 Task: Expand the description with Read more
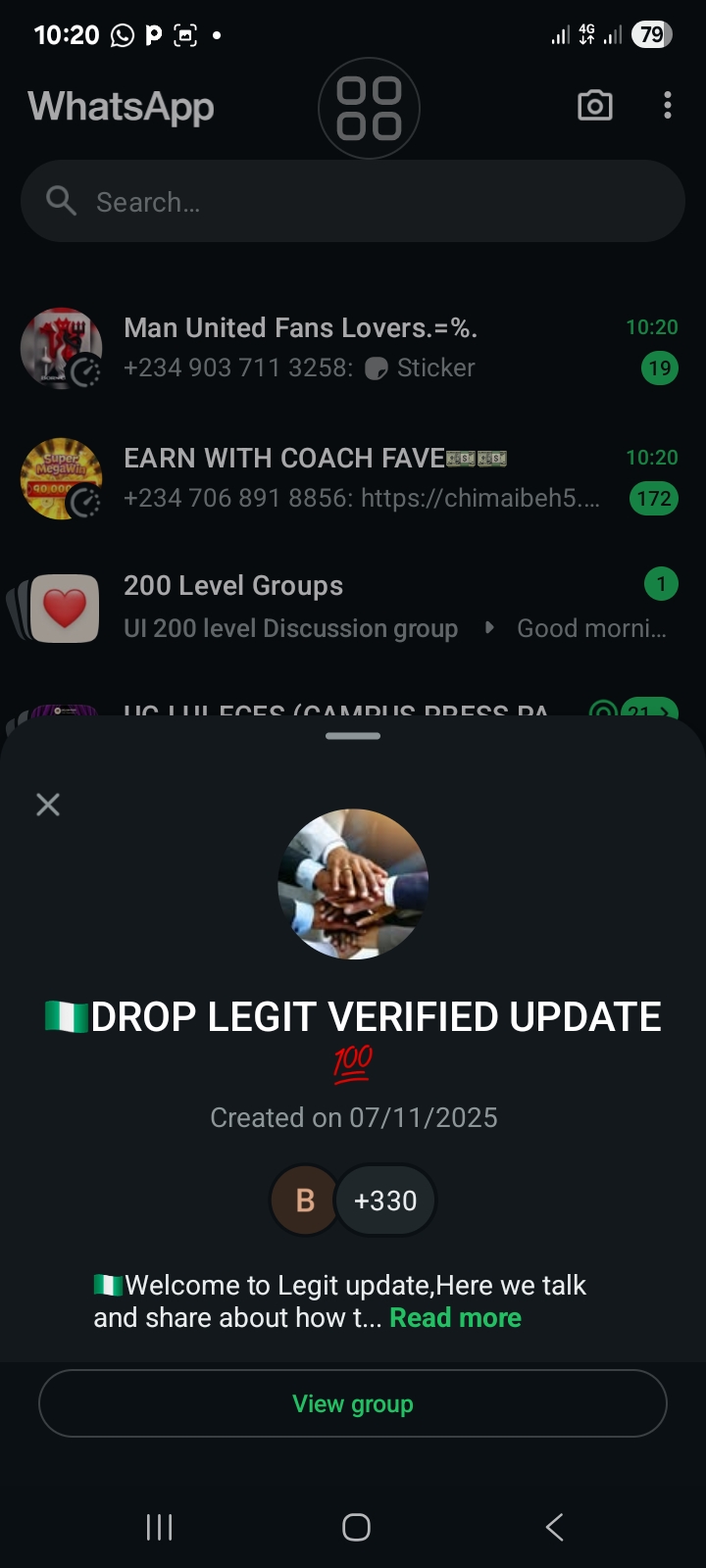(x=455, y=1318)
